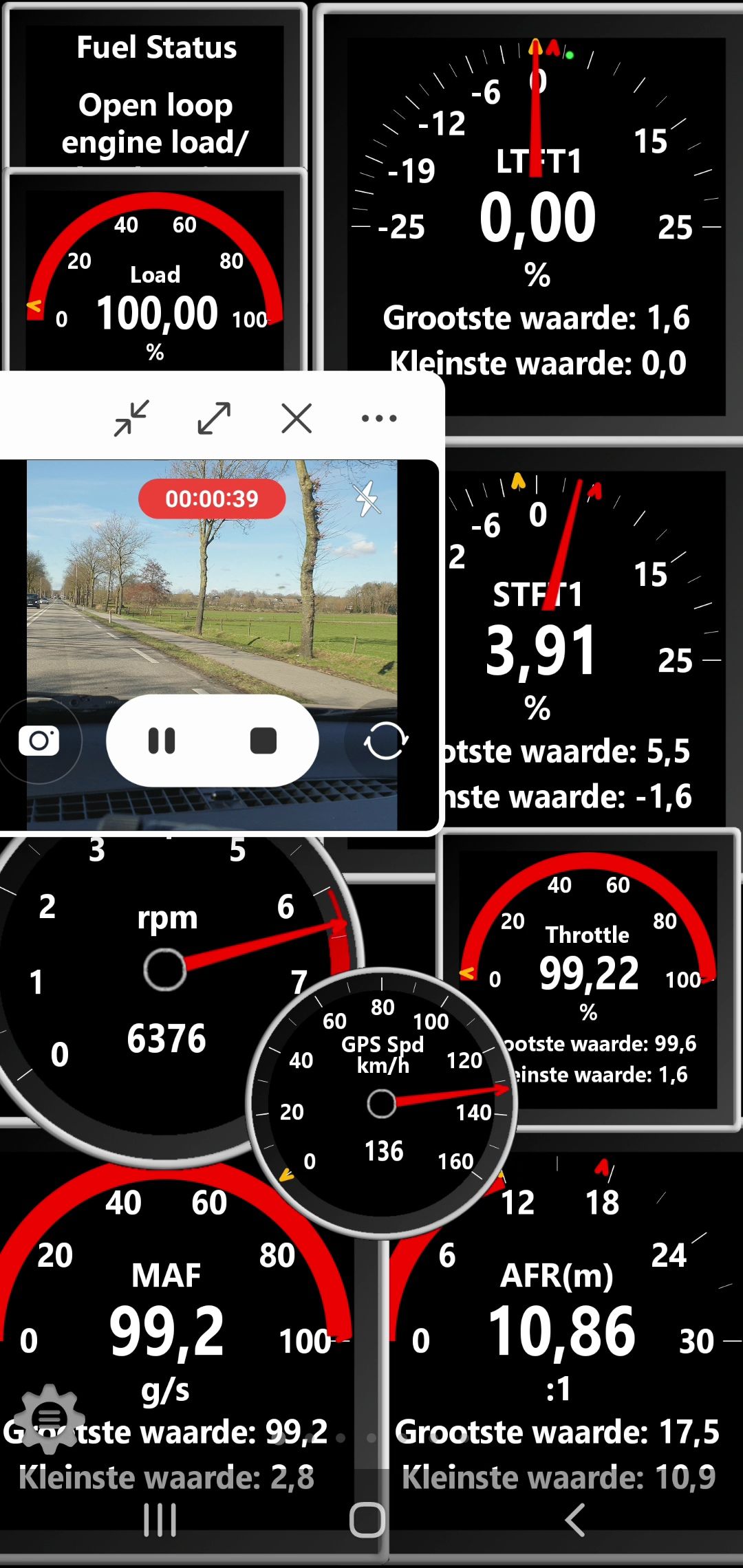Go back with the navigation bar arrow
The height and width of the screenshot is (1568, 743).
click(575, 1520)
